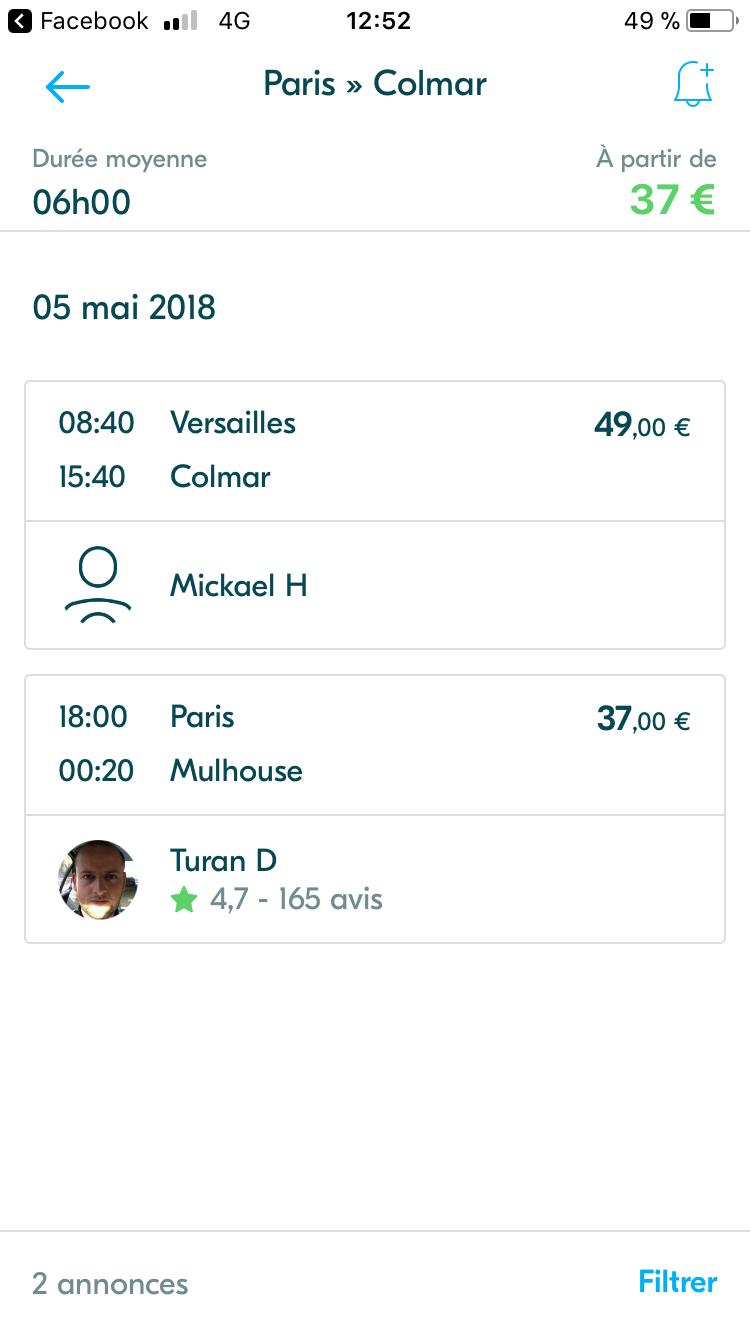Open the Filtrer options

pos(678,1282)
